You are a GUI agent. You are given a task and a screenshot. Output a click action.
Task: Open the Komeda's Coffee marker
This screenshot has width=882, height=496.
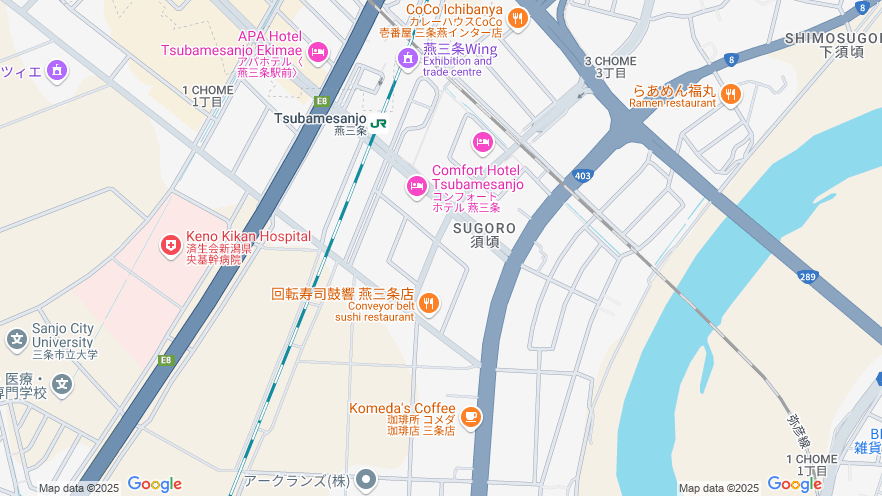click(x=470, y=417)
